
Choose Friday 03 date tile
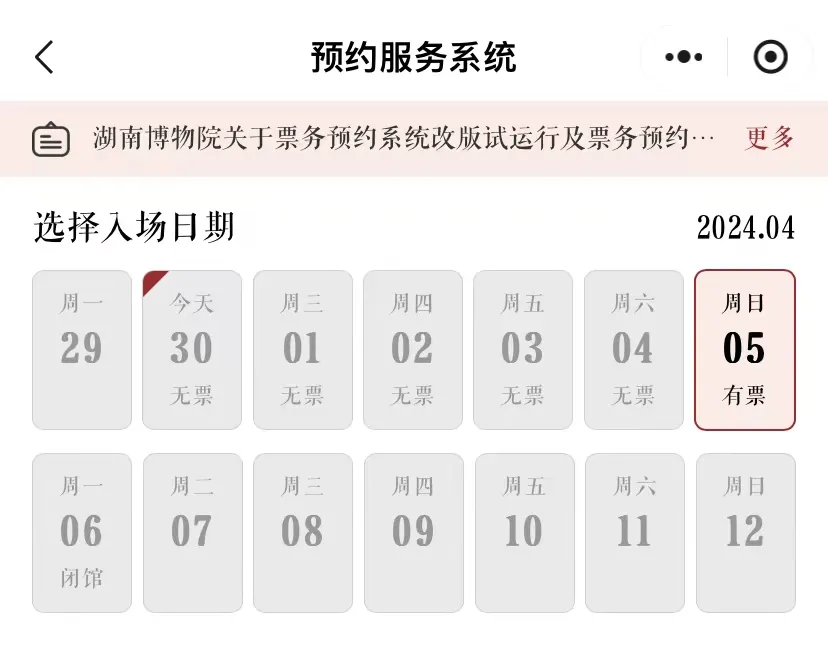pos(523,350)
